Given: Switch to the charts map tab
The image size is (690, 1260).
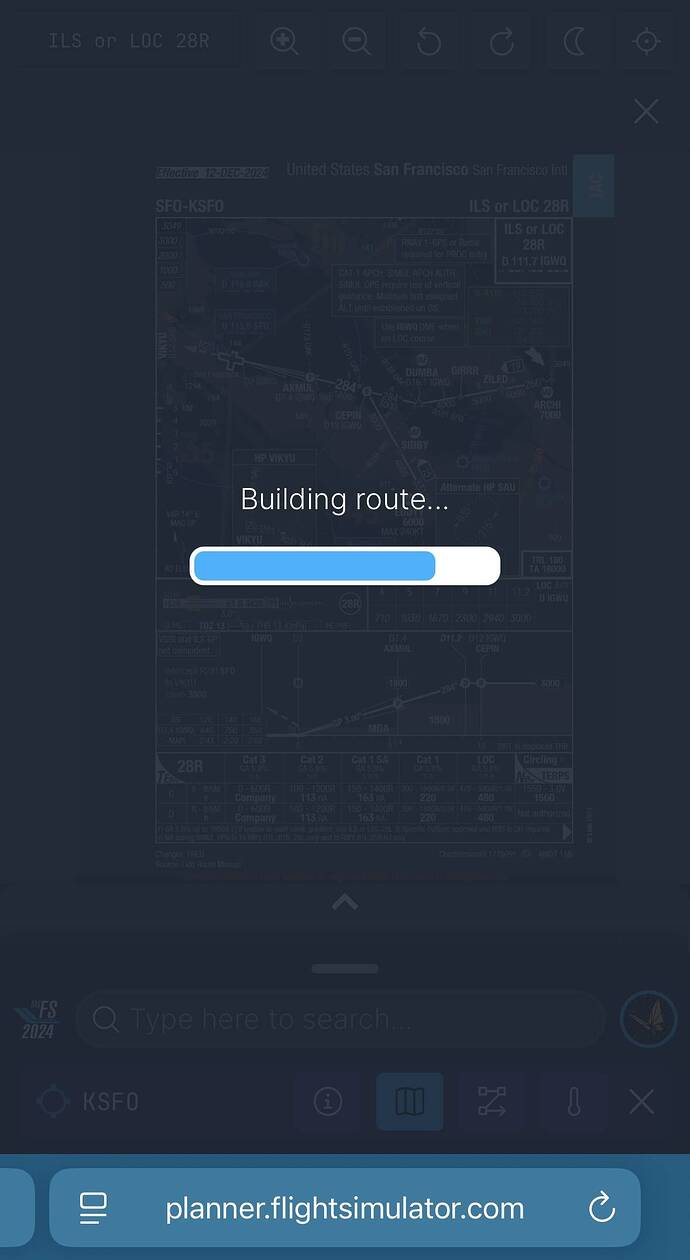Looking at the screenshot, I should [410, 1102].
